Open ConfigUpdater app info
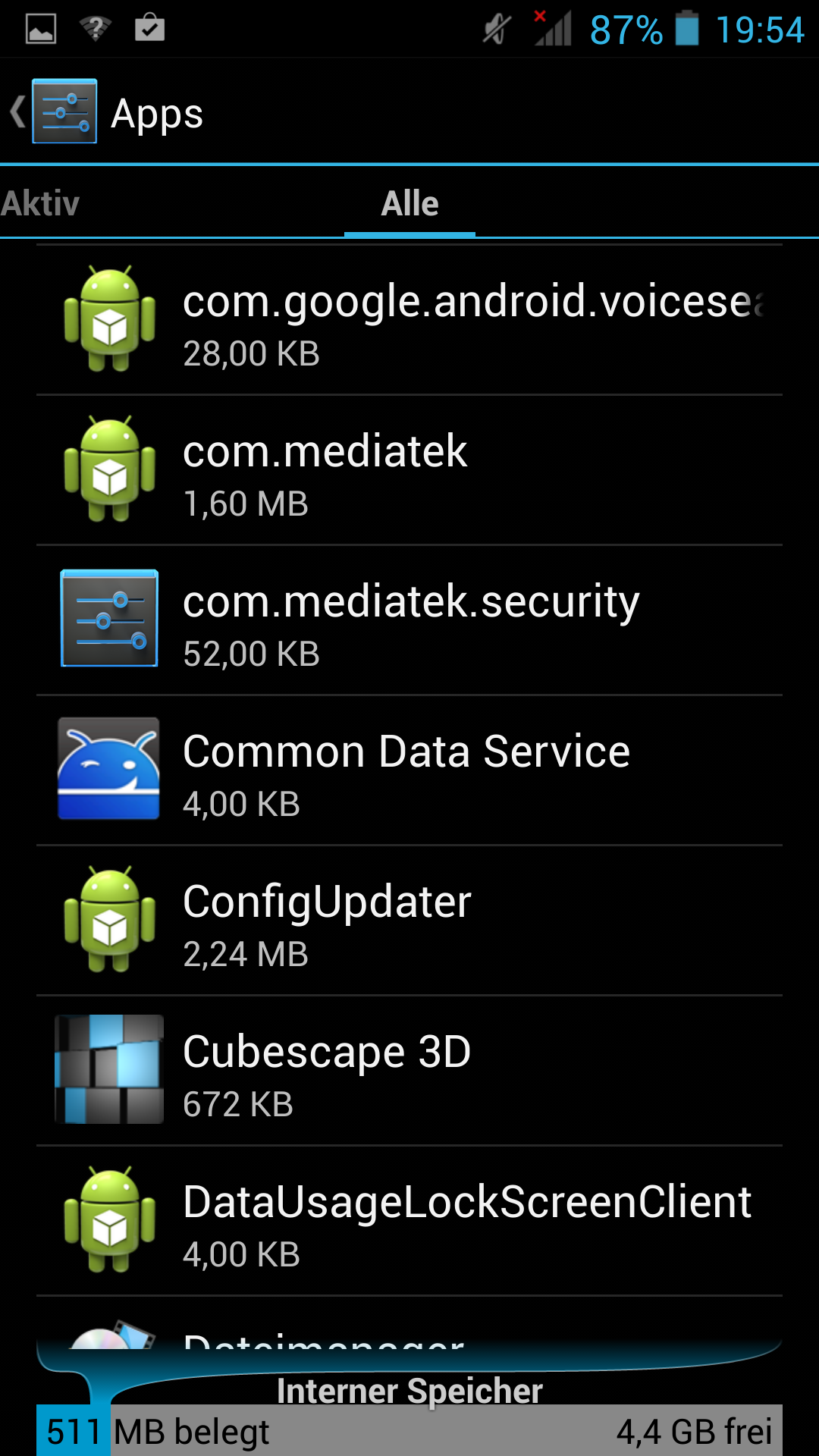 409,921
